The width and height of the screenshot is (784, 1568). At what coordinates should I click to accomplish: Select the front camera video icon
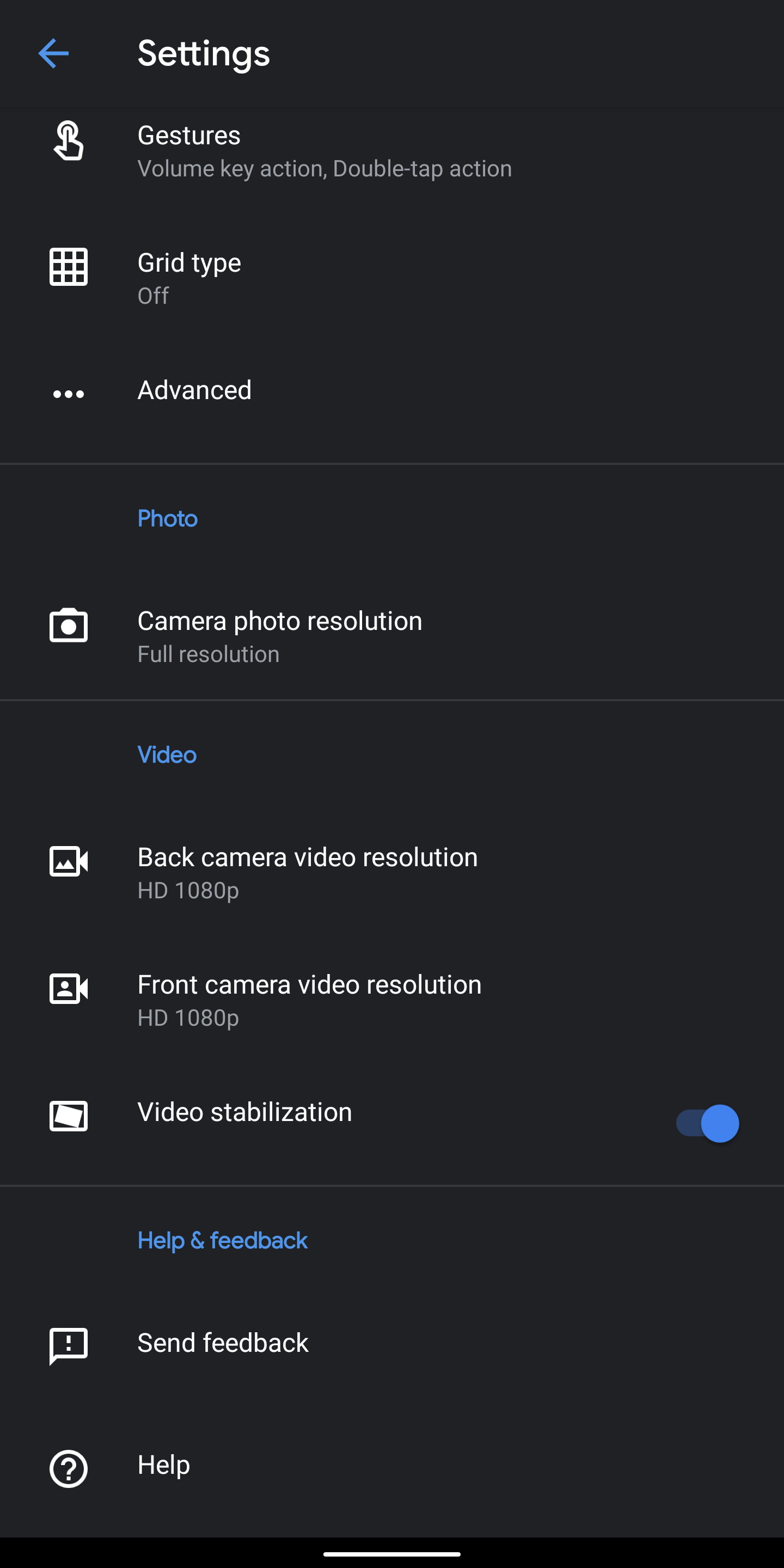coord(68,989)
